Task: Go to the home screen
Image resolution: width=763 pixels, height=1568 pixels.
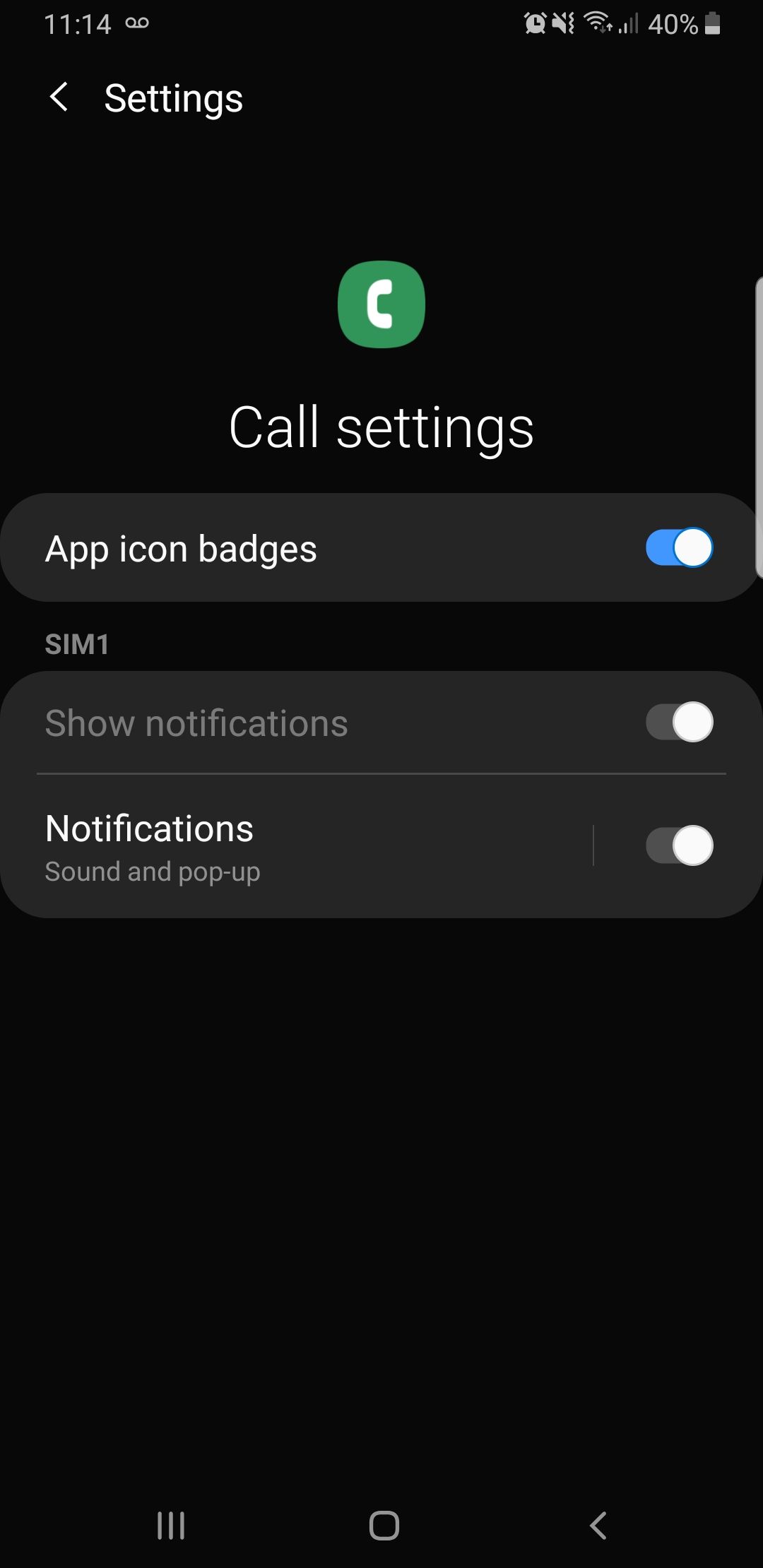Action: 384,1525
